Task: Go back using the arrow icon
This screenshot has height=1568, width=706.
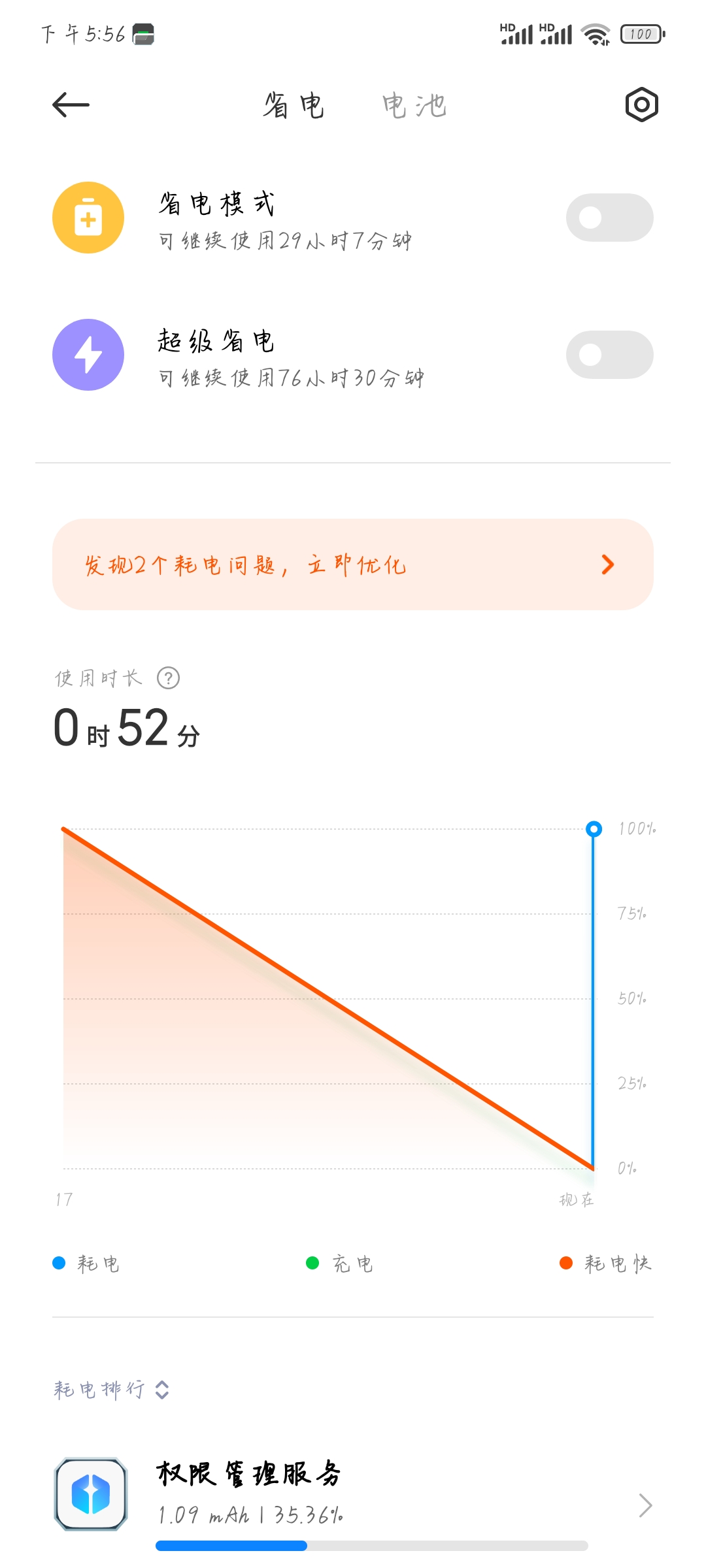Action: coord(71,105)
